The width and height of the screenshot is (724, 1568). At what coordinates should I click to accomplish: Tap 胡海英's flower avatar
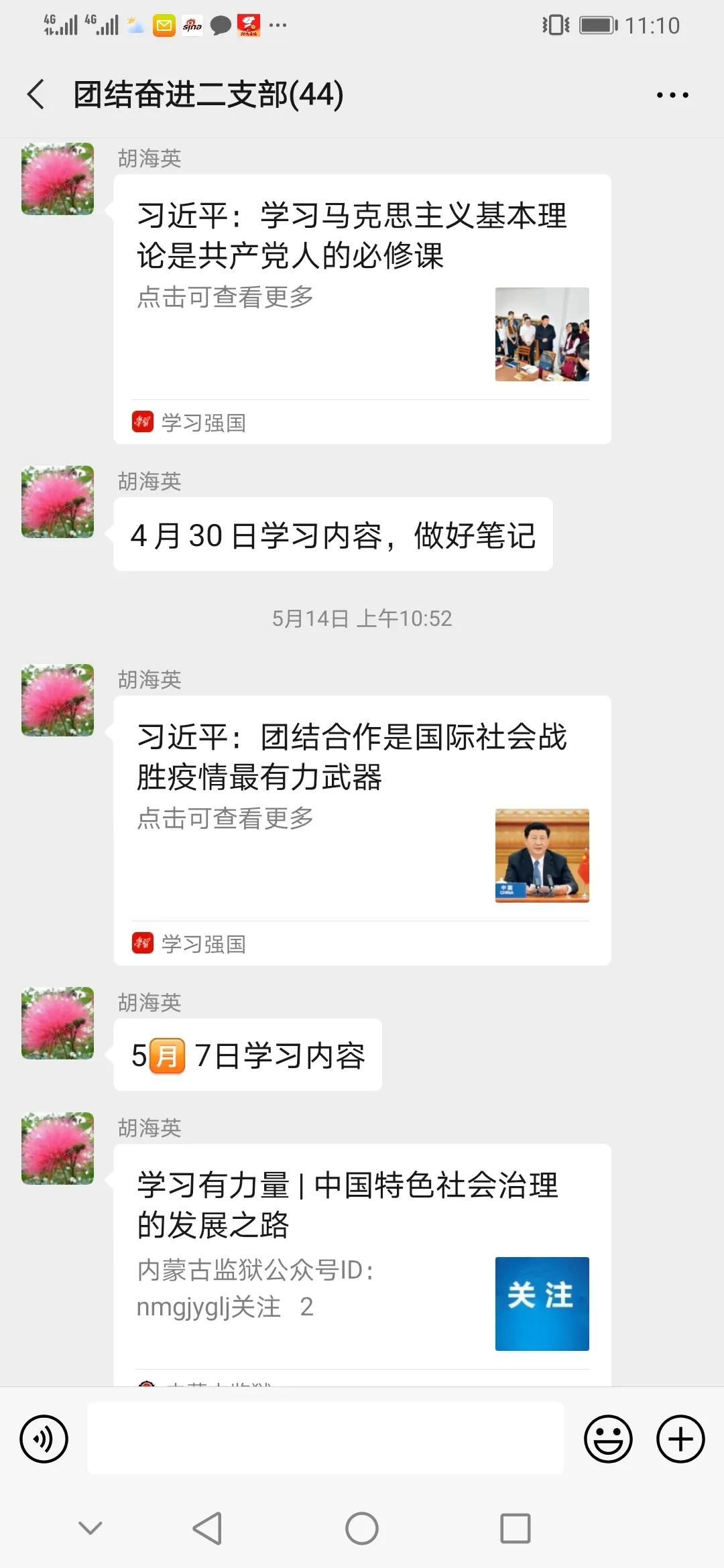(57, 178)
